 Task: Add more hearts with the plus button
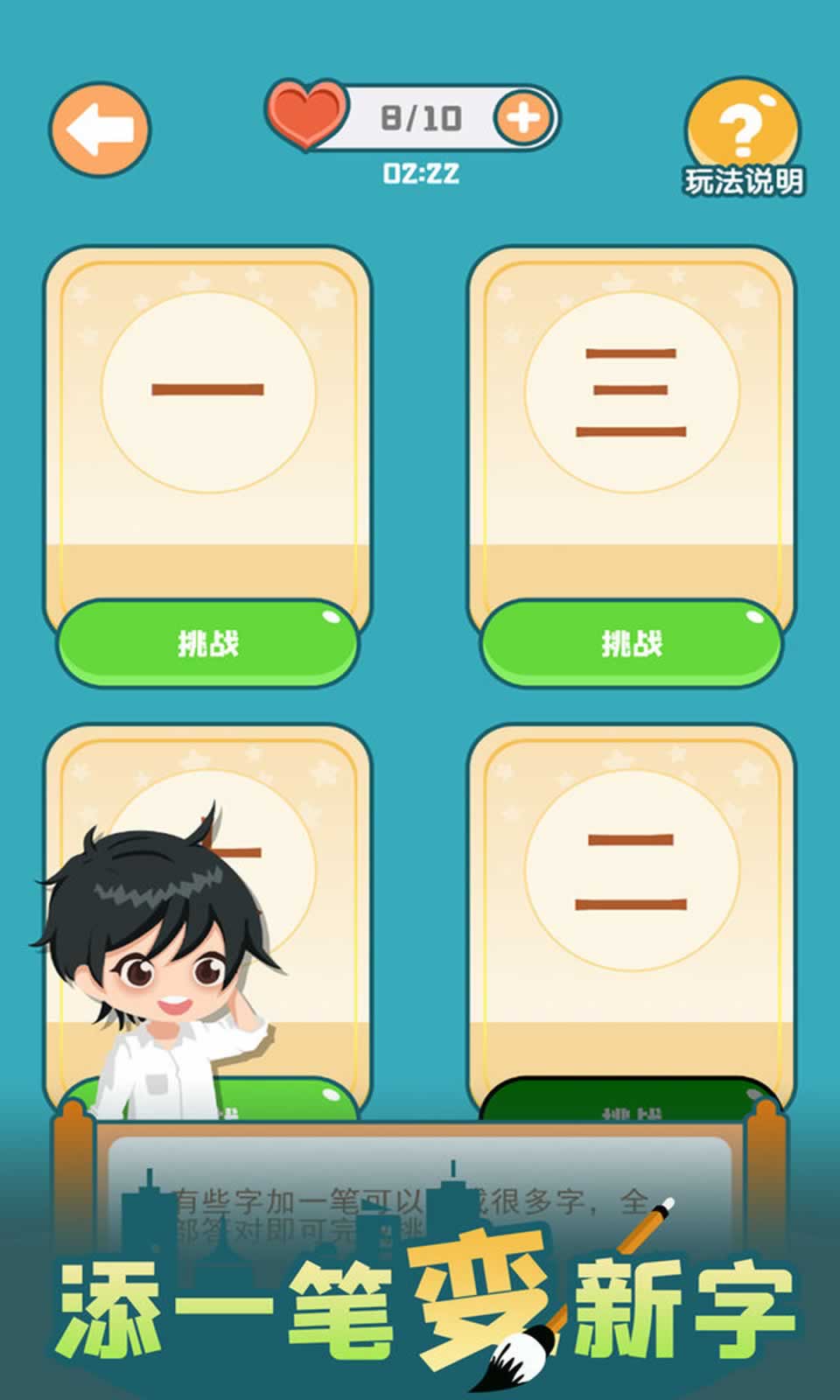(x=523, y=117)
